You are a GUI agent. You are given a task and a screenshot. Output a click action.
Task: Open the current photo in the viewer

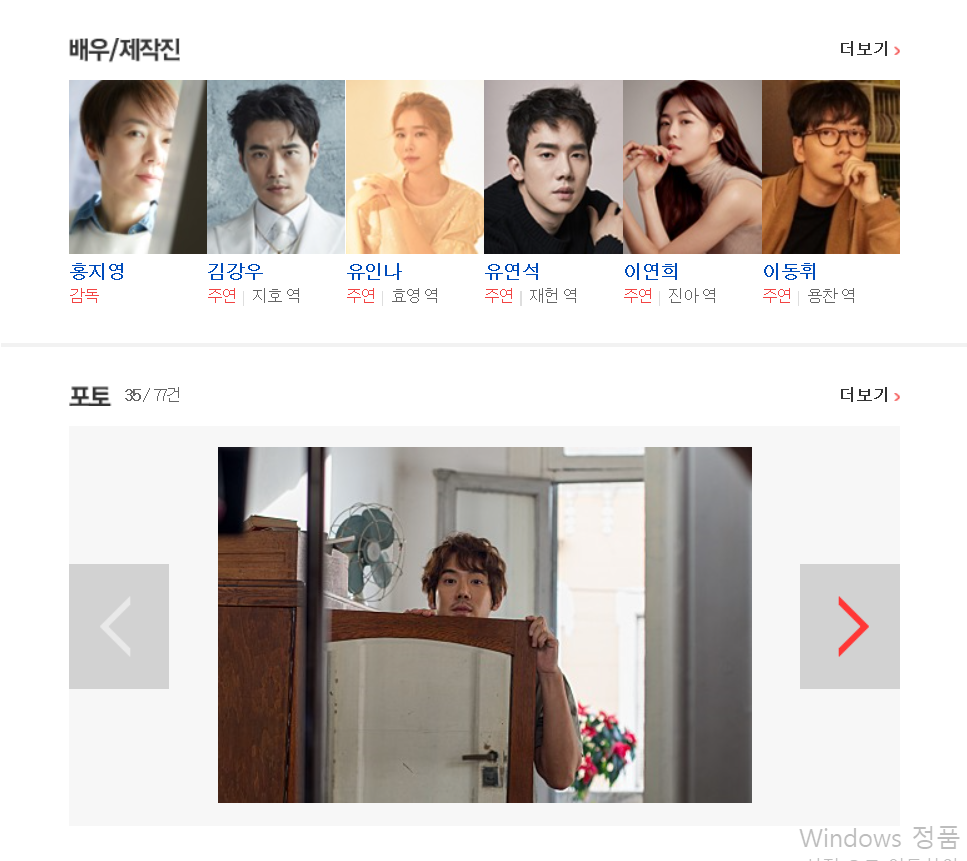(484, 624)
